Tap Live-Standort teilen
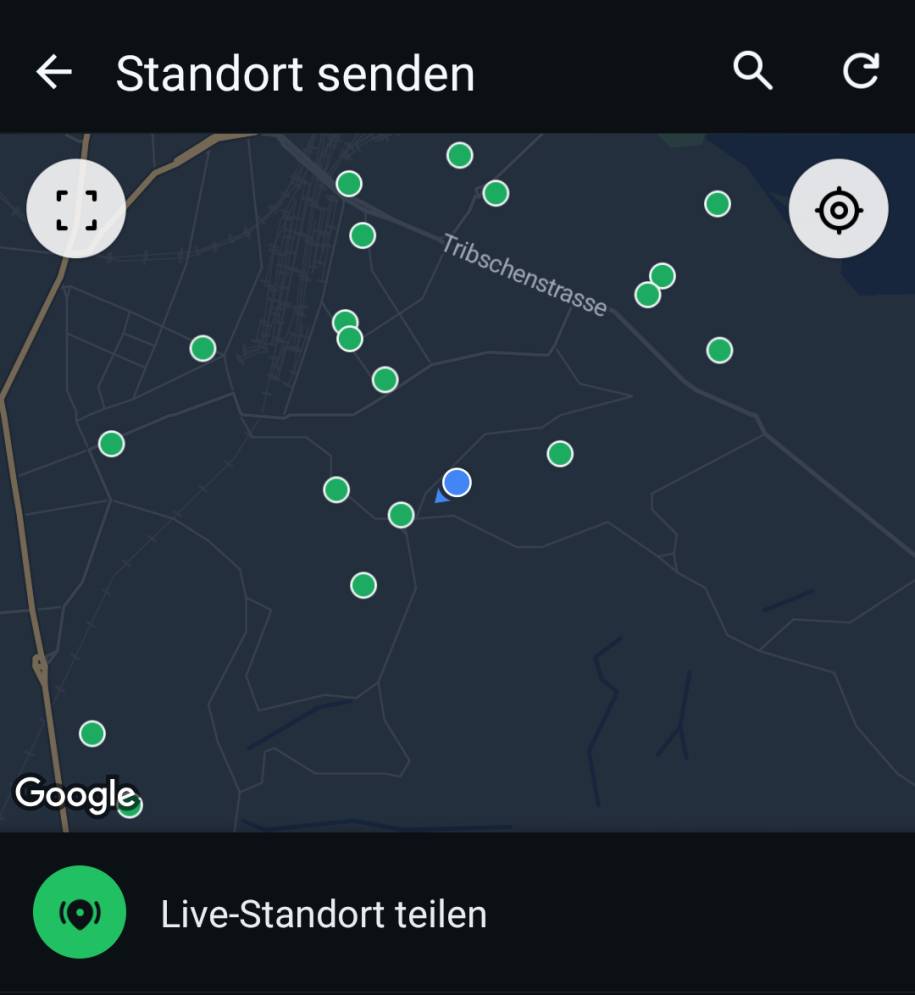This screenshot has width=915, height=995. pos(323,914)
